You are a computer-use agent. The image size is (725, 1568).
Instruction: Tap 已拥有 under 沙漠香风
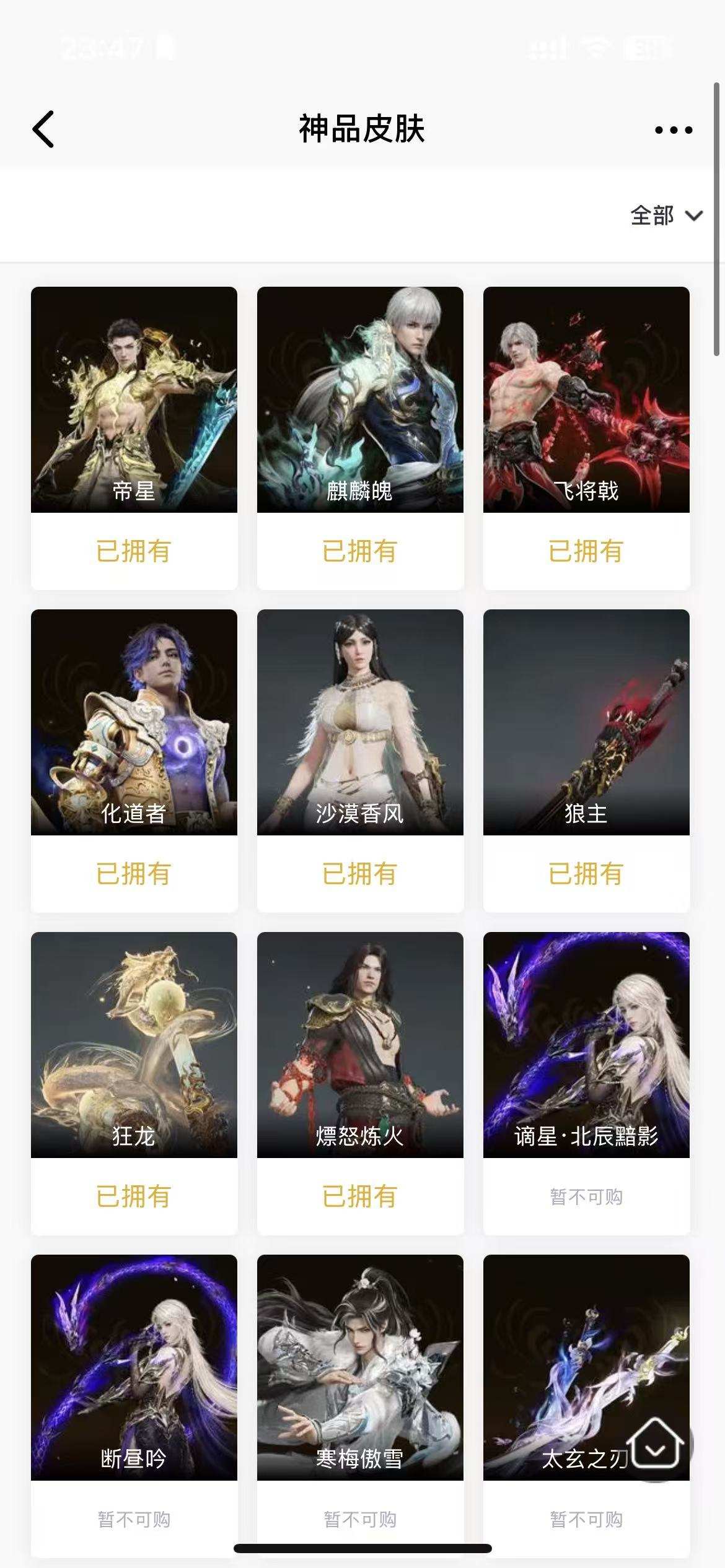point(360,874)
